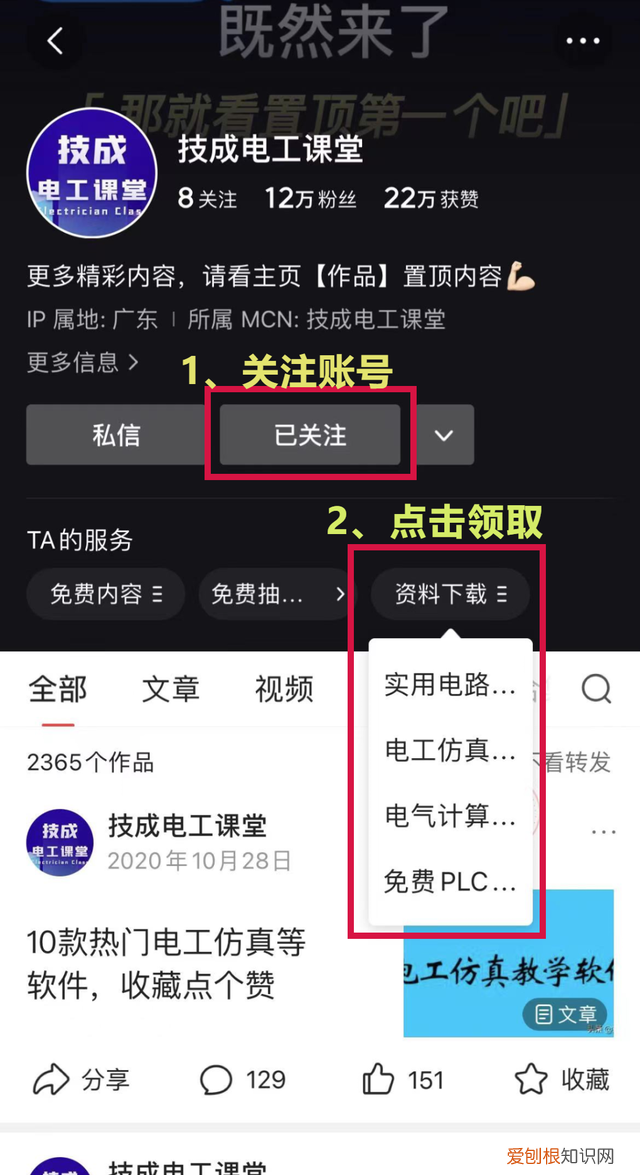Switch to the 文章 tab

point(171,689)
